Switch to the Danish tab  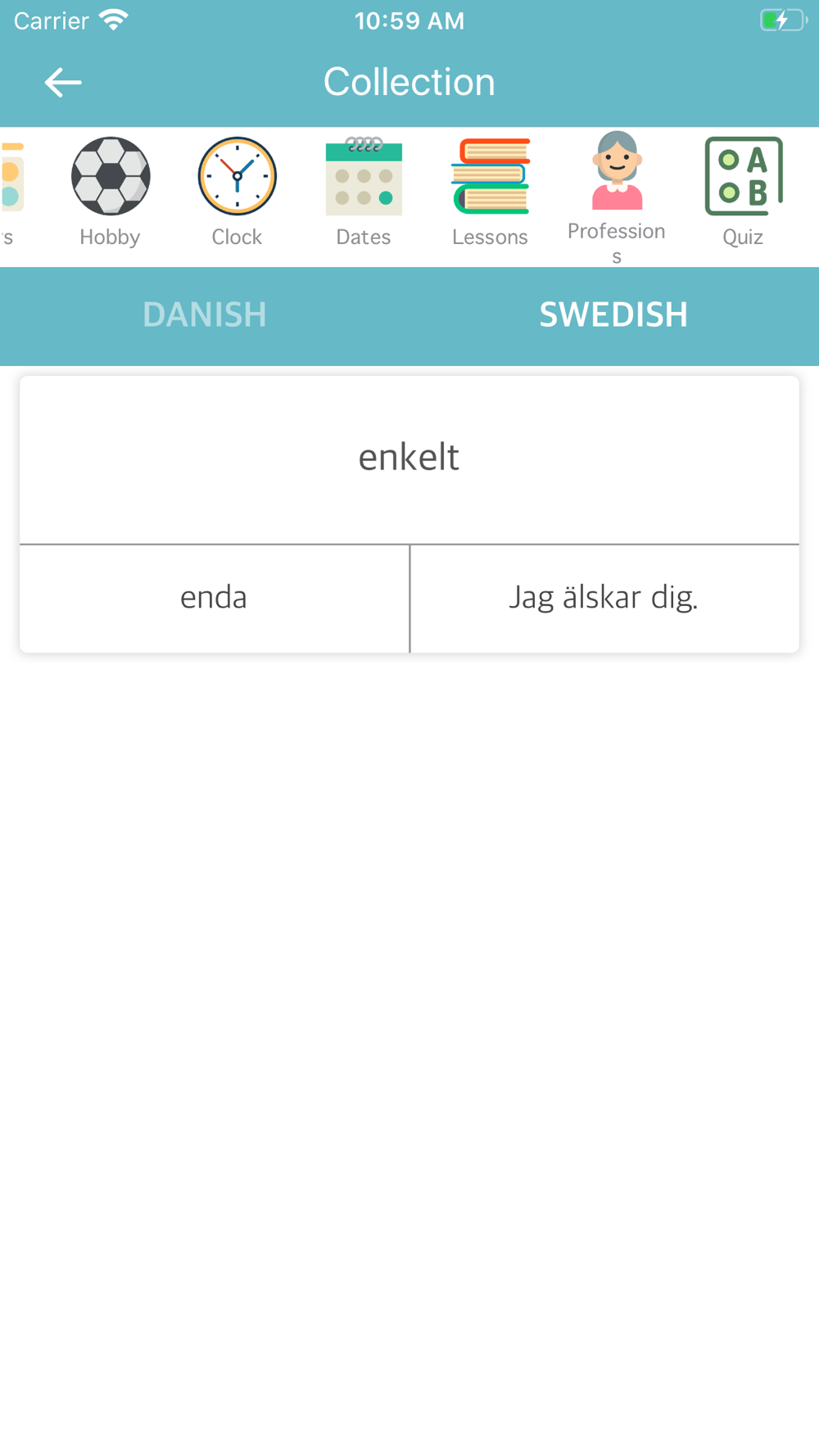205,315
